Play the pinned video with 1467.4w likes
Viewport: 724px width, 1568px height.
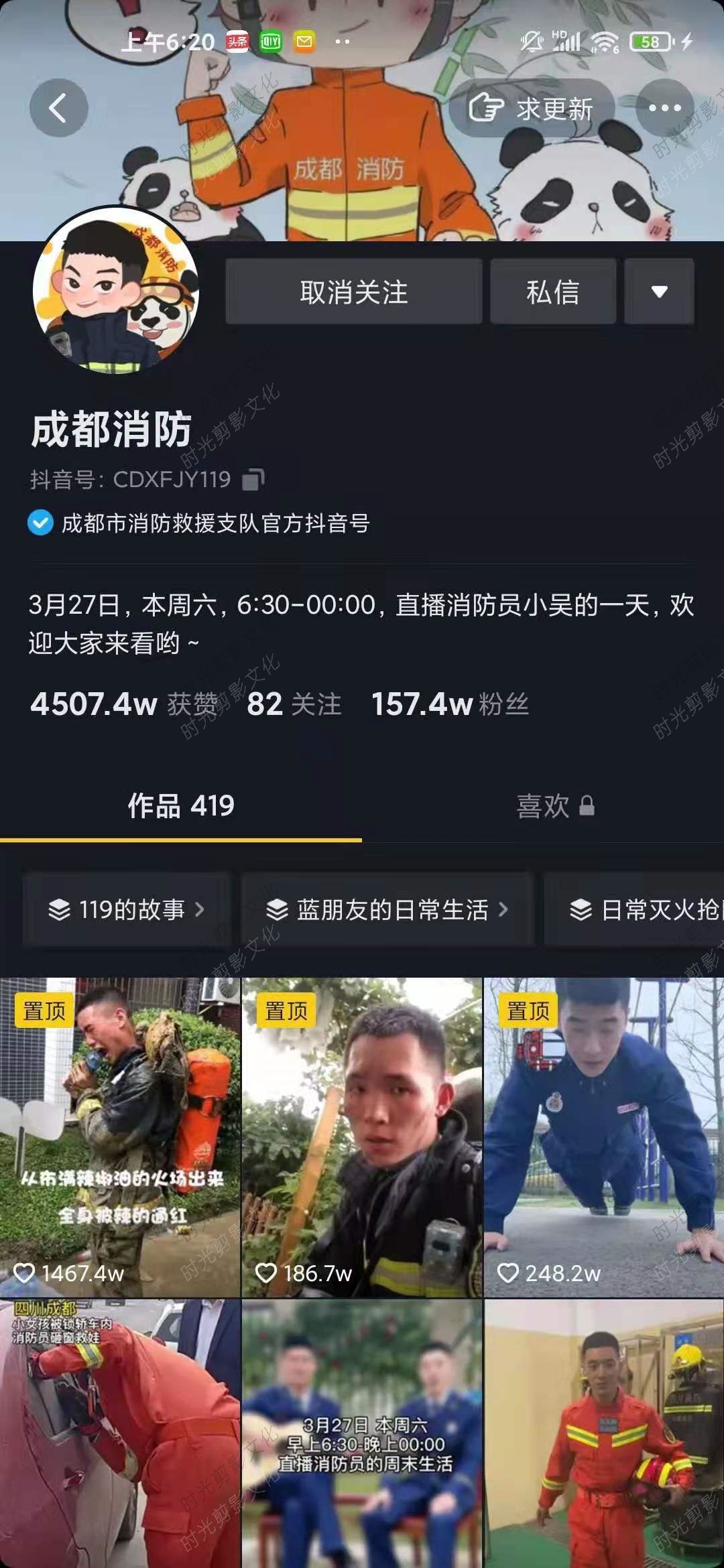120,1136
